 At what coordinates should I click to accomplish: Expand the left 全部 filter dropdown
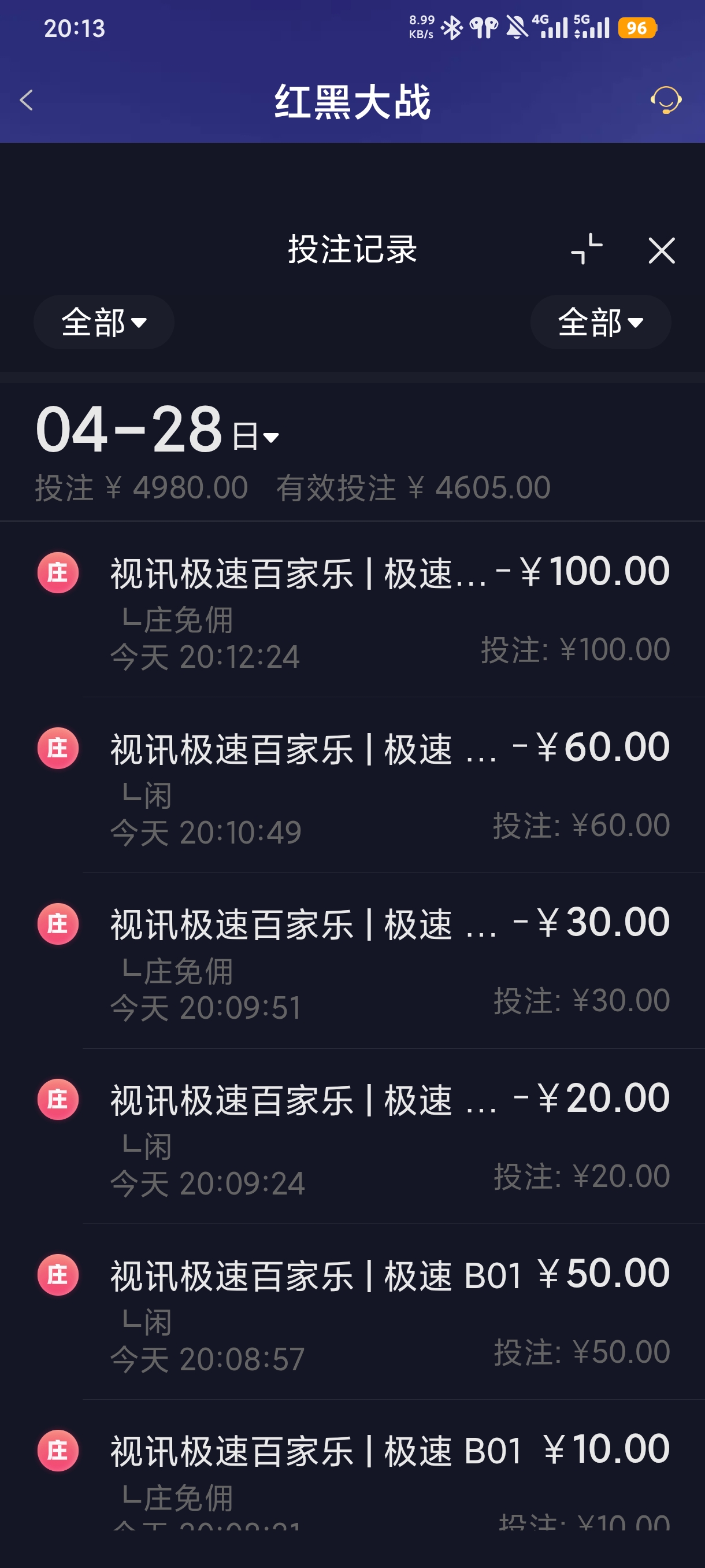[104, 322]
